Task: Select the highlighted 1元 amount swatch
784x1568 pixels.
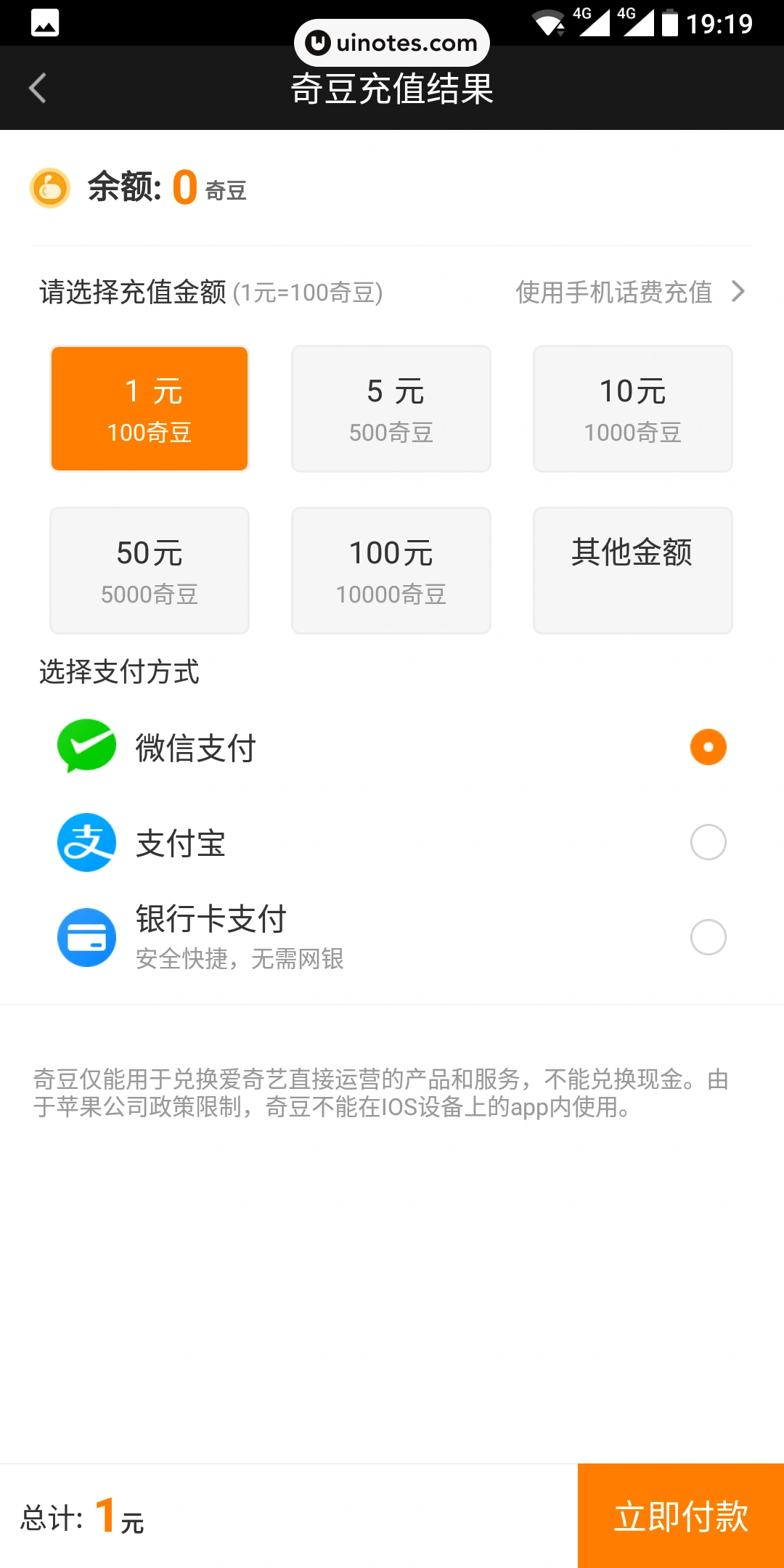Action: coord(149,408)
